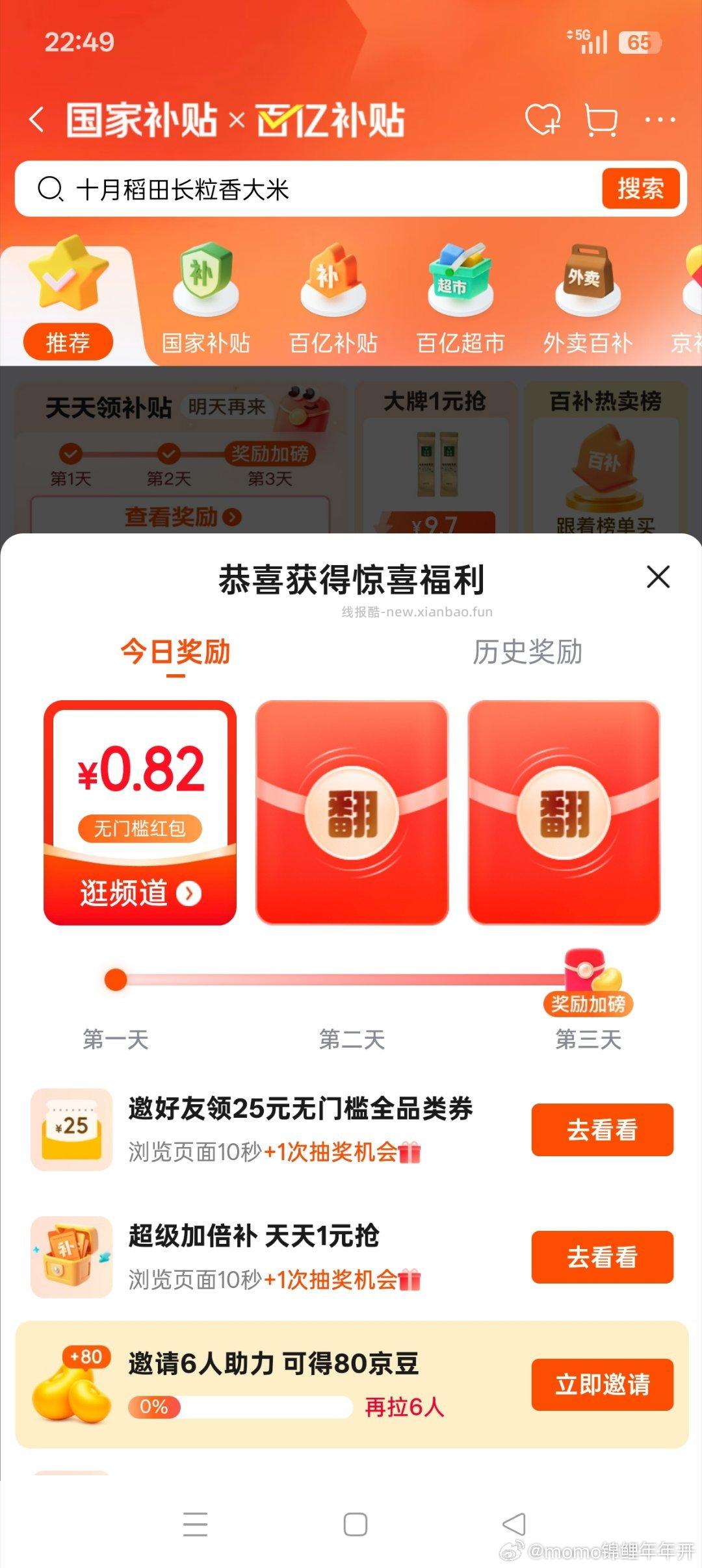Image resolution: width=702 pixels, height=1568 pixels.
Task: Tap the back arrow at top left
Action: 36,120
